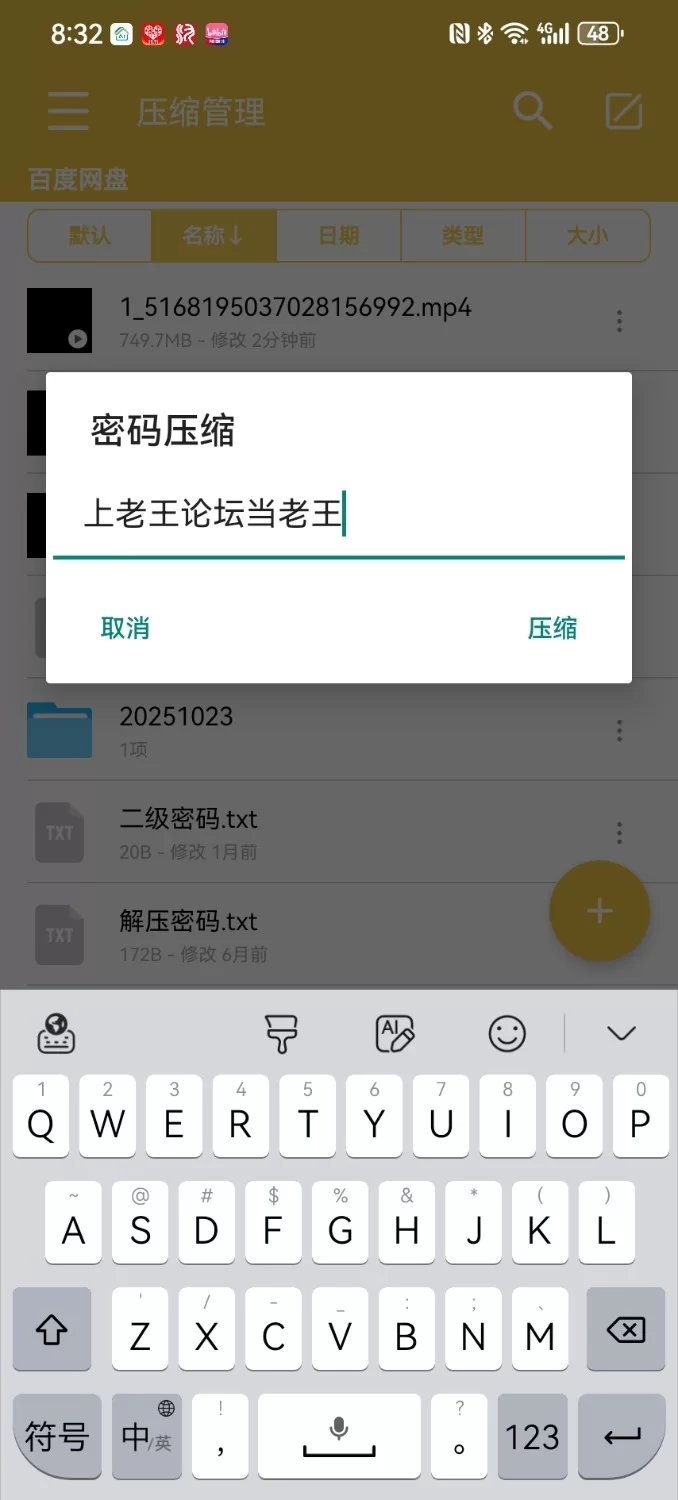Tap the keyboard settings globe icon
The height and width of the screenshot is (1500, 678).
click(56, 1033)
